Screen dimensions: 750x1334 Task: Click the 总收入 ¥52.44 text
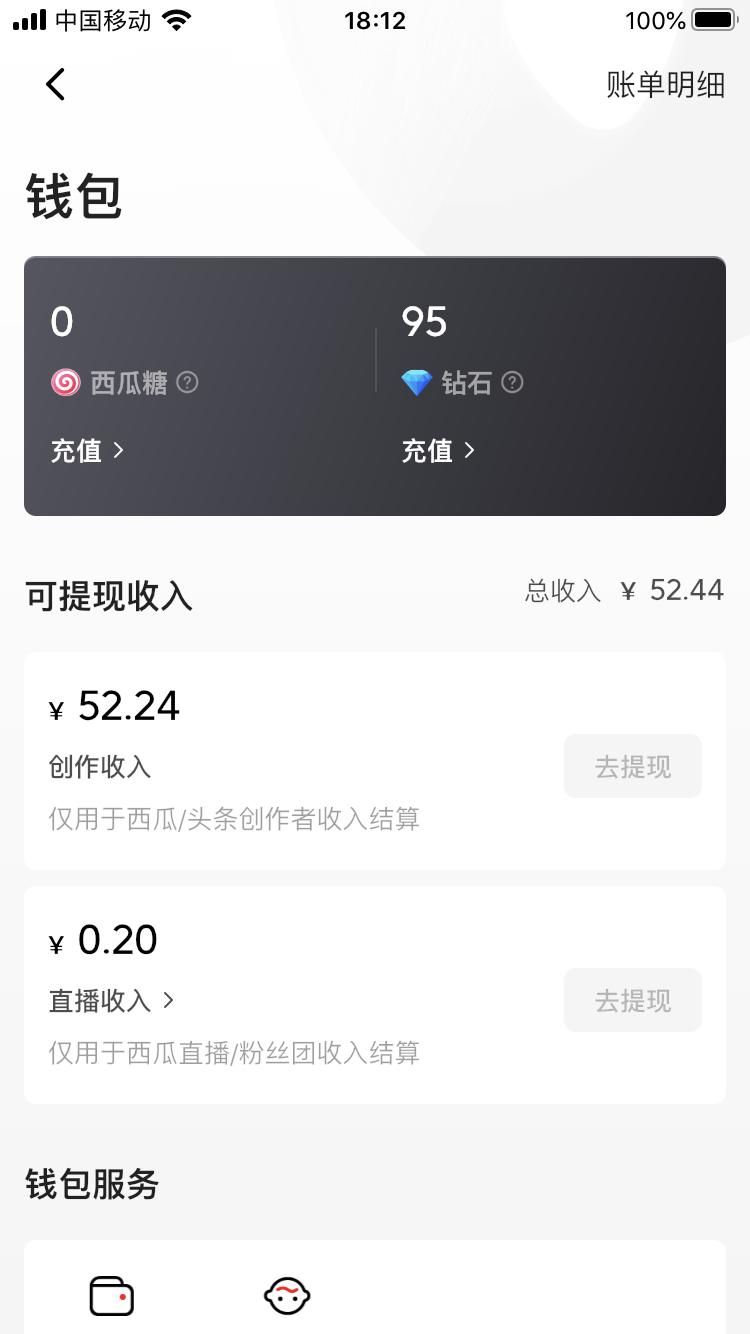pos(623,589)
